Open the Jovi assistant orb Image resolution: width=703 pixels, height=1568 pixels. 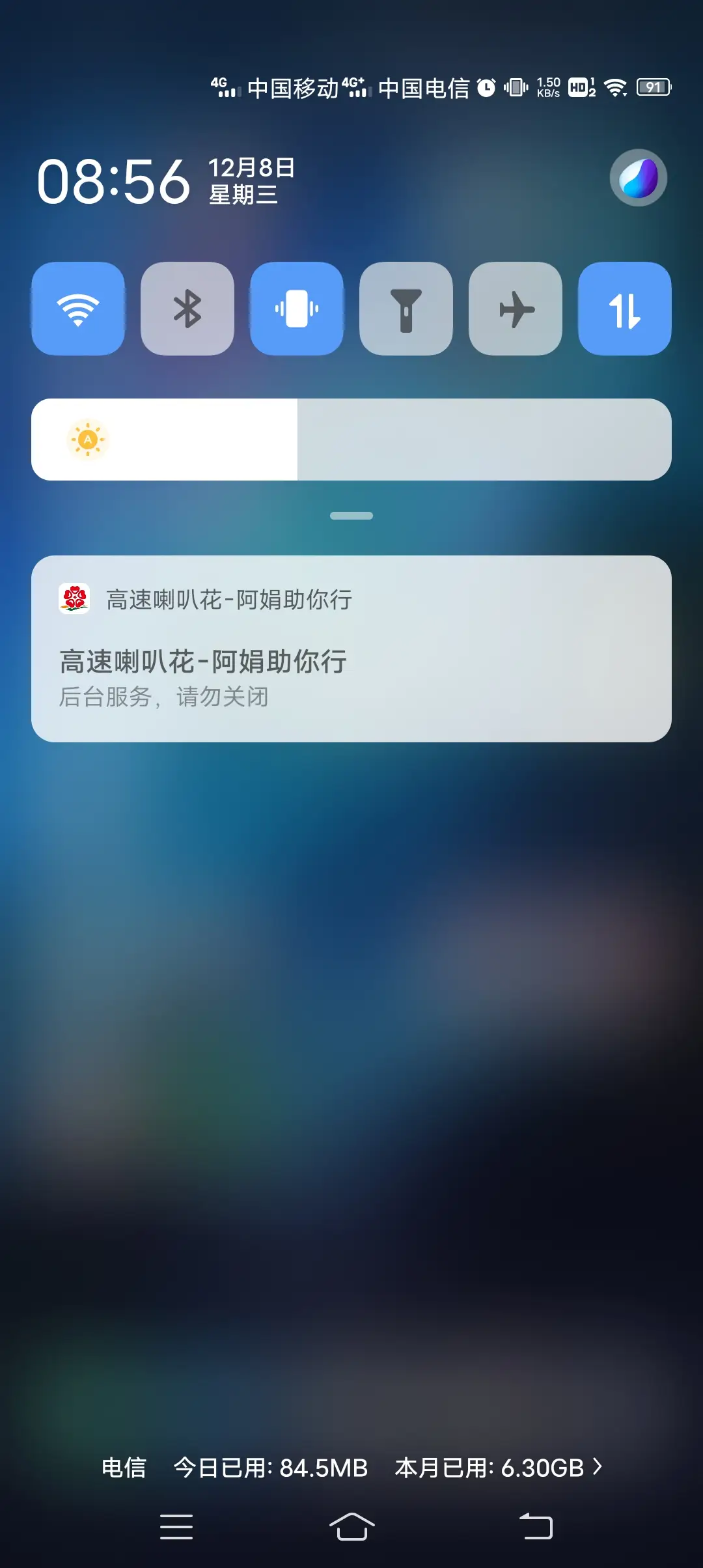pyautogui.click(x=638, y=178)
